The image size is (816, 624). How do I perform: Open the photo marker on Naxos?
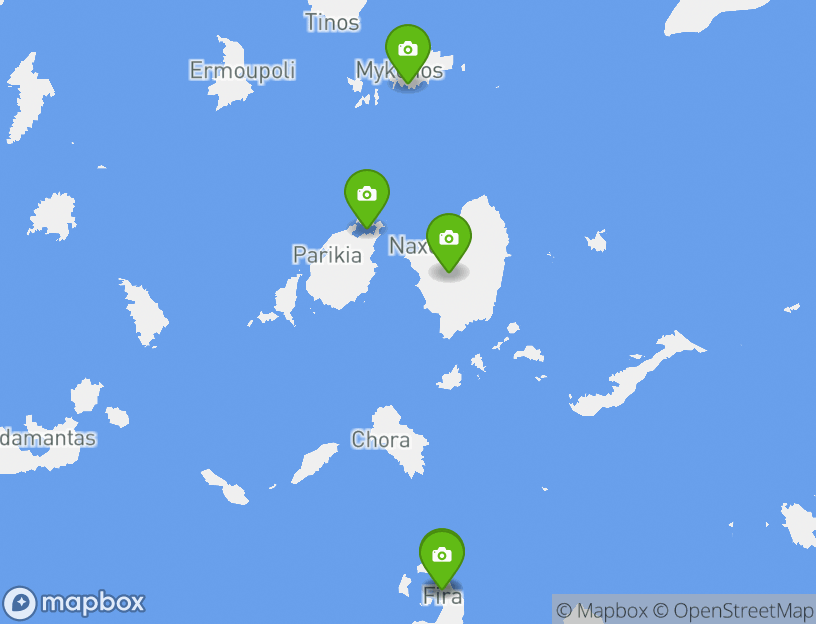click(x=449, y=239)
